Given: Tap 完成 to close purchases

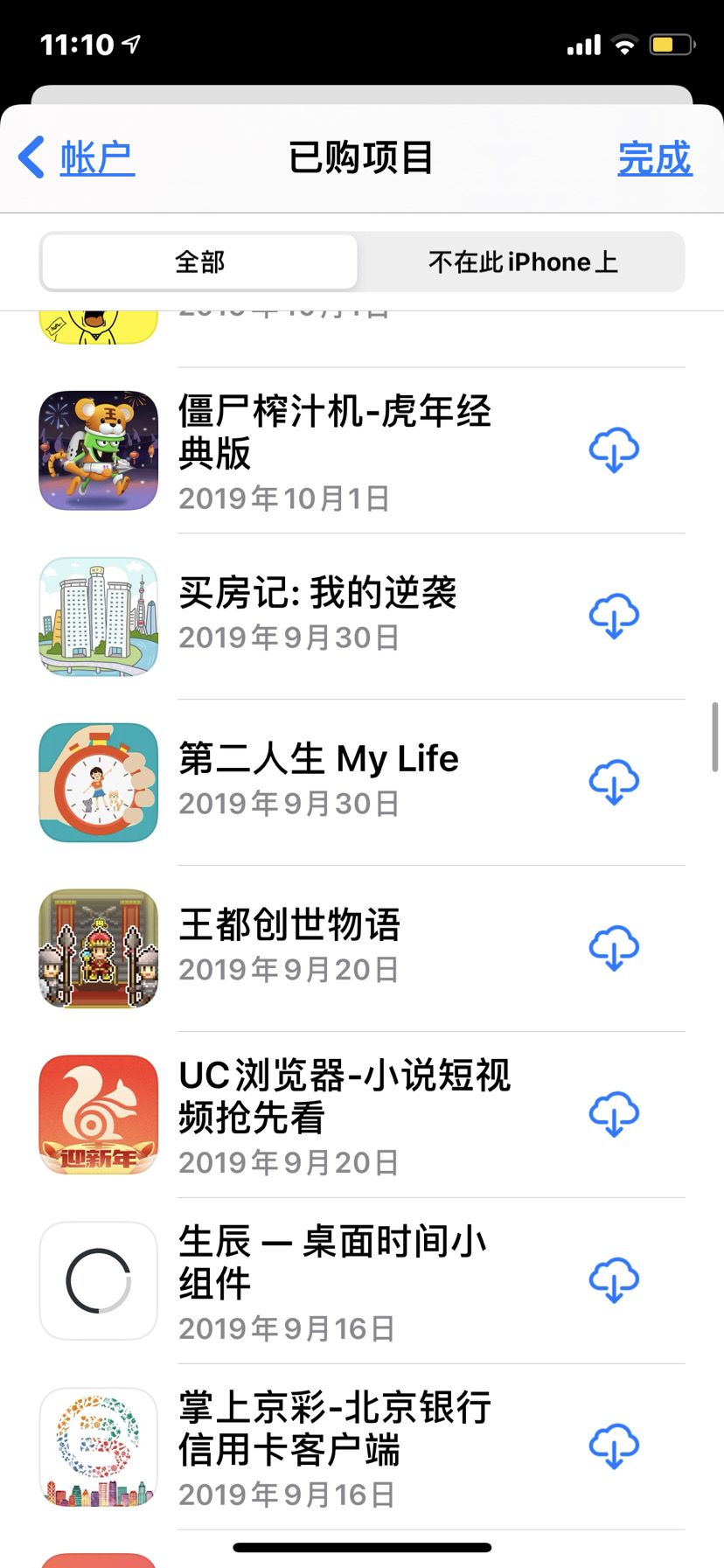Looking at the screenshot, I should pos(654,158).
